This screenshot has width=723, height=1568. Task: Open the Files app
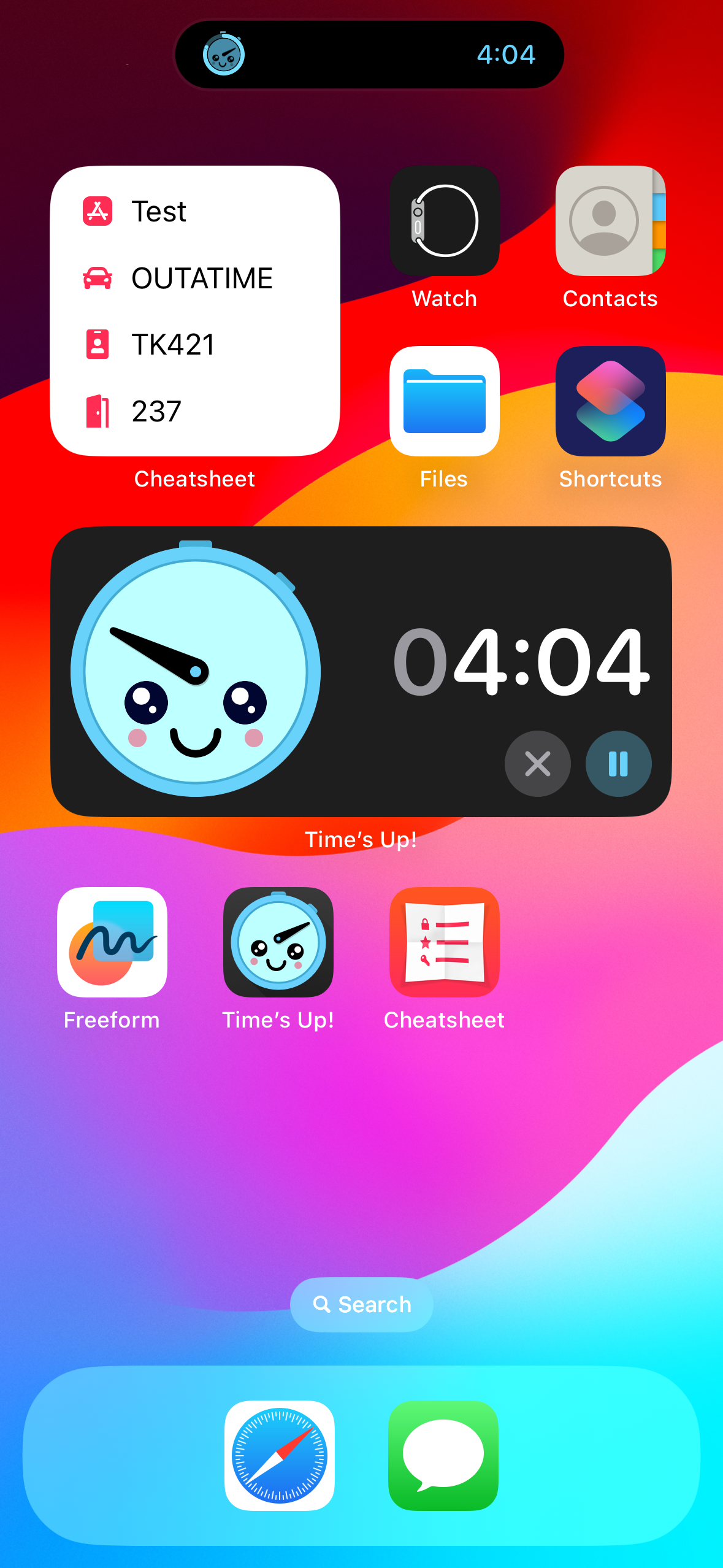click(x=444, y=401)
